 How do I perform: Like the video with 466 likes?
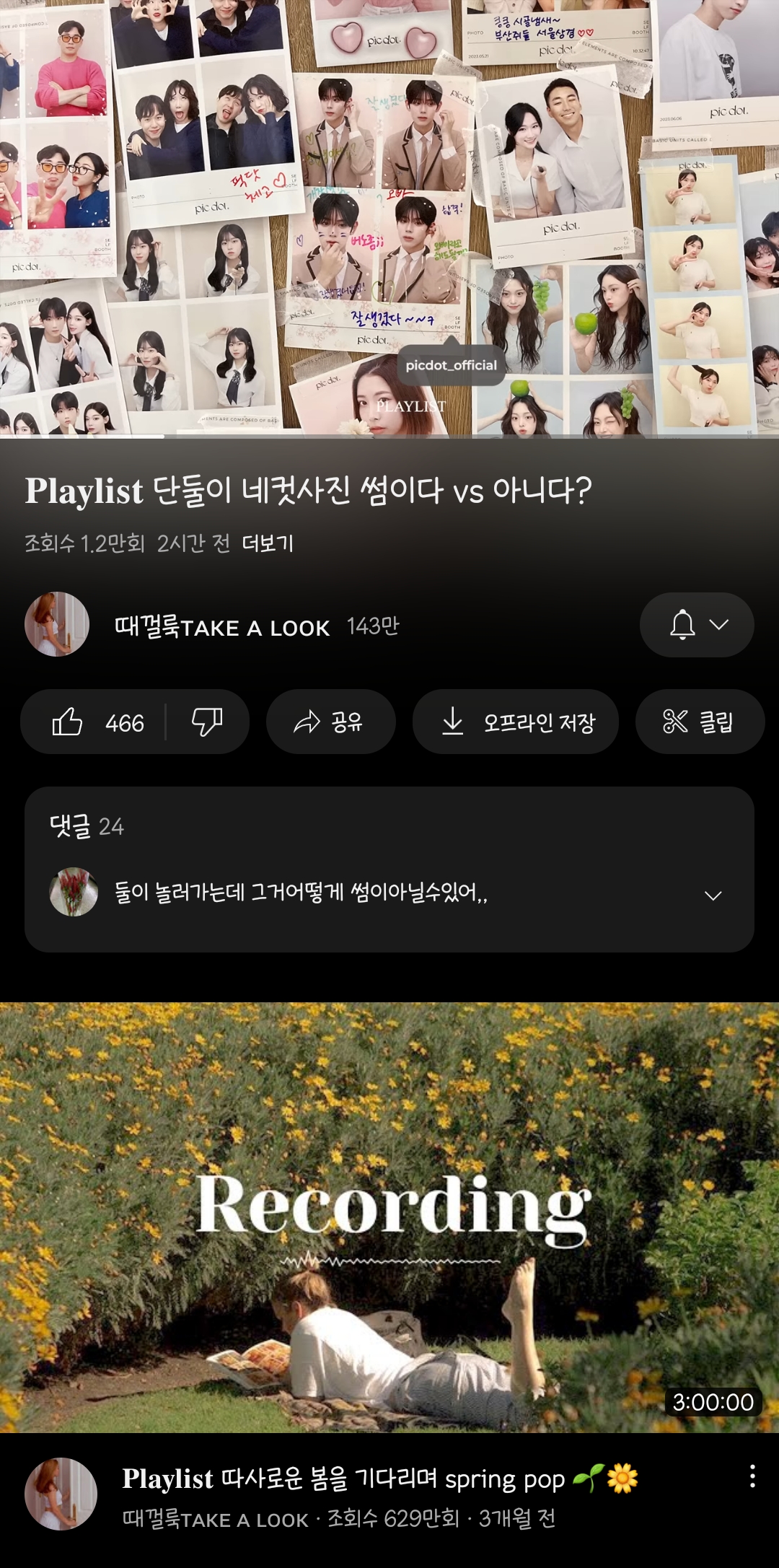coord(97,722)
